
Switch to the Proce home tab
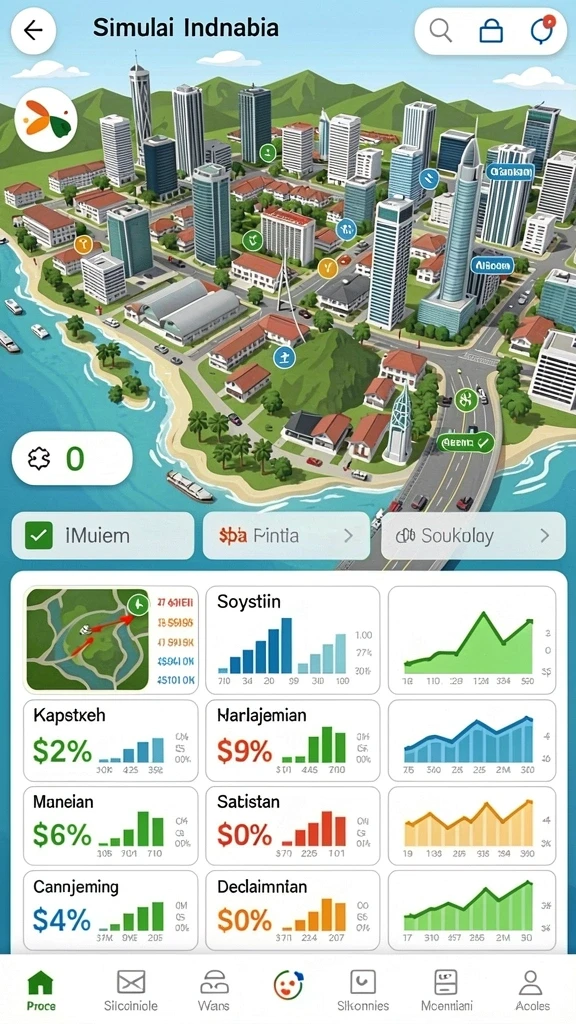[40, 989]
